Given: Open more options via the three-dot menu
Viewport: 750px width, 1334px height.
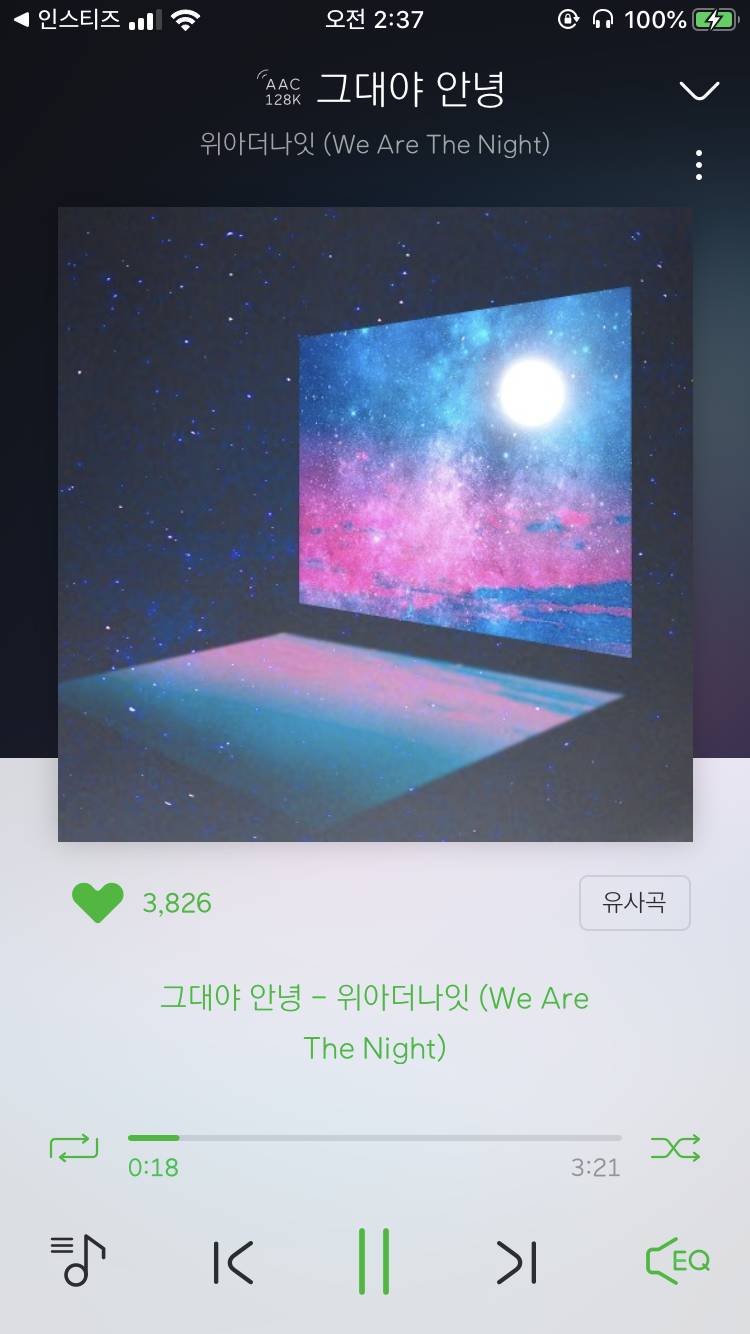Looking at the screenshot, I should 698,163.
